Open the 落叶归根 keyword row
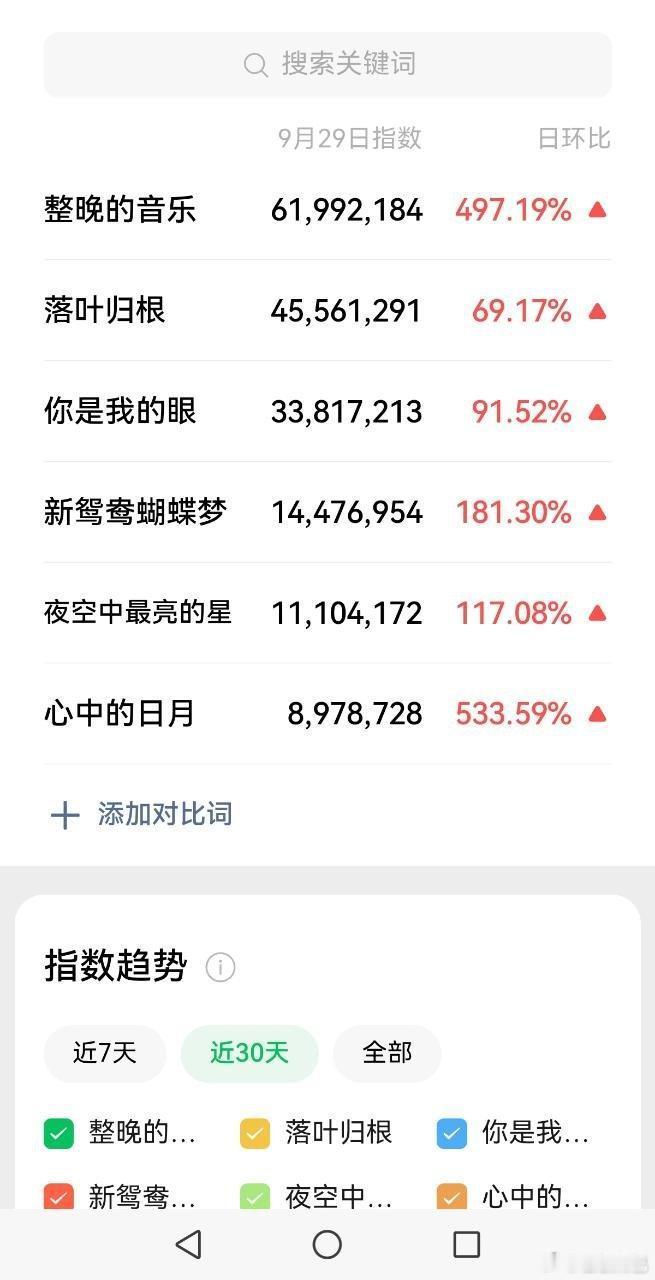The image size is (655, 1280). tap(327, 311)
